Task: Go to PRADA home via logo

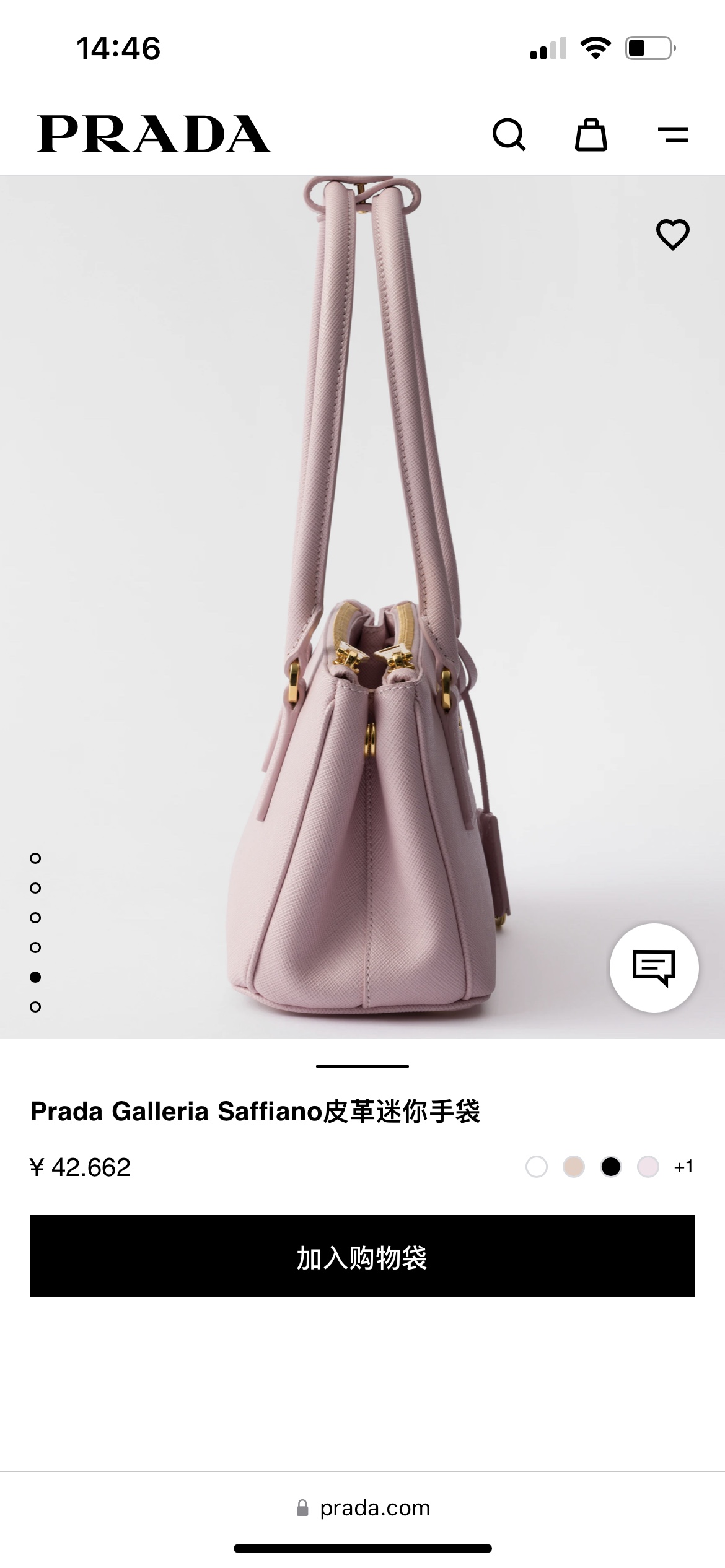Action: coord(154,134)
